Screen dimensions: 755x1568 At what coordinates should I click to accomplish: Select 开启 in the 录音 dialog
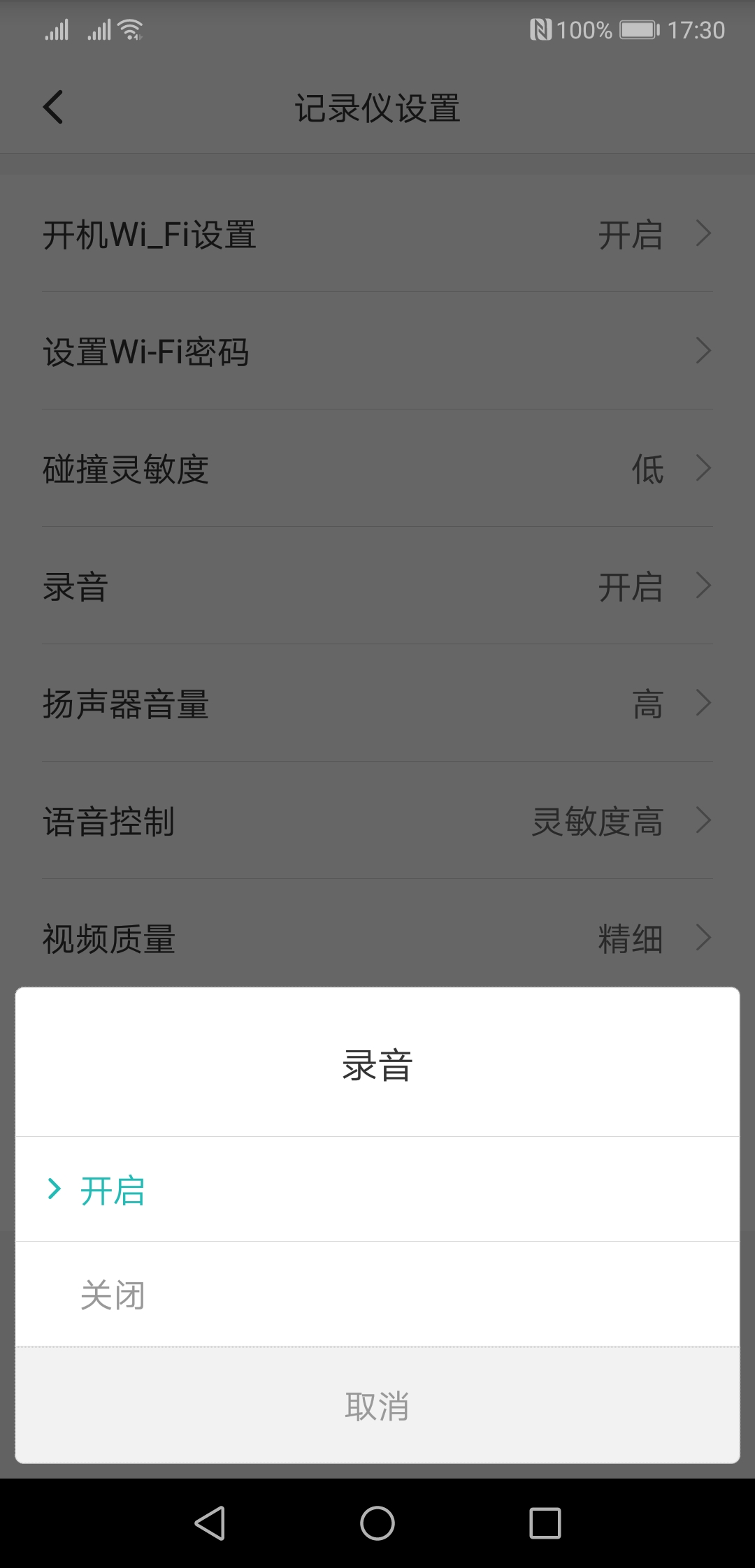click(x=112, y=1191)
